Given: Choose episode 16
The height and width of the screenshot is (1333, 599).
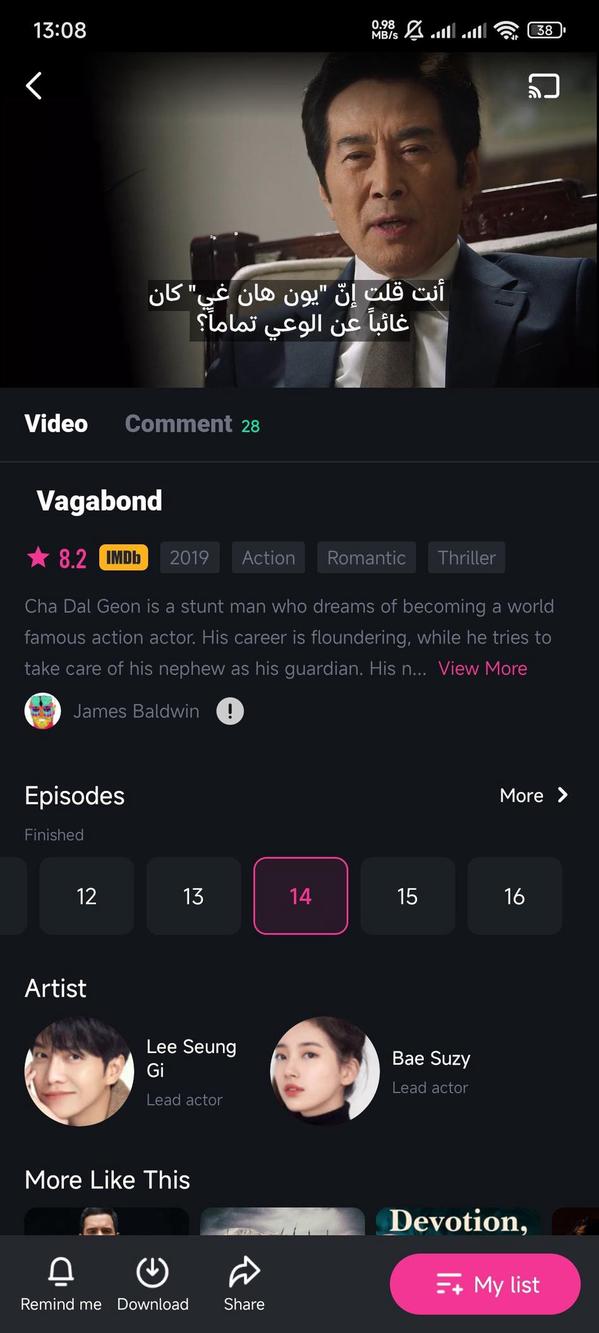Looking at the screenshot, I should coord(515,896).
